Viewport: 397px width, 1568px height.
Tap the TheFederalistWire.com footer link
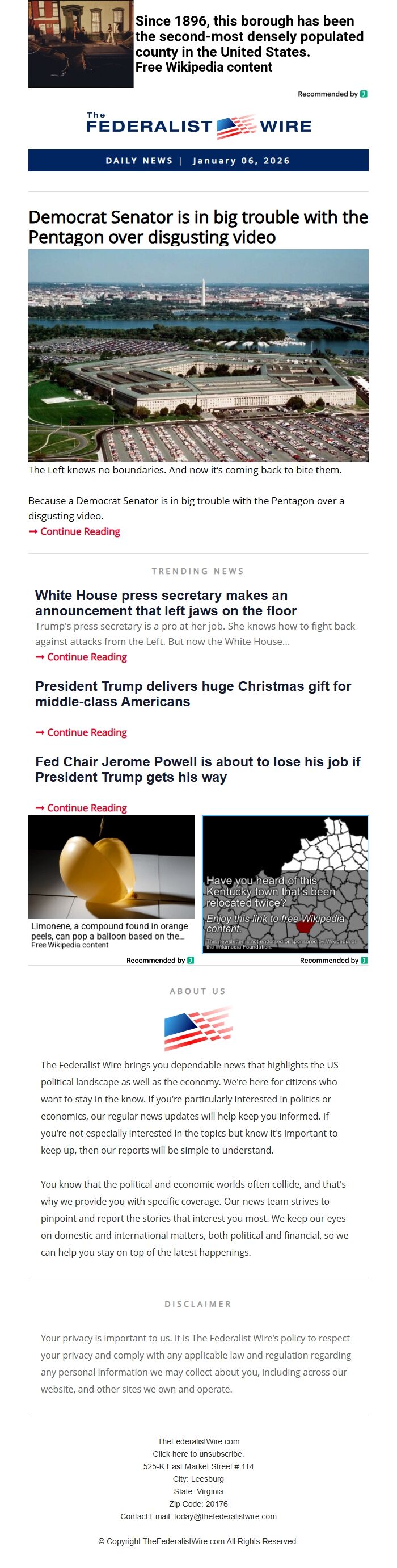click(x=198, y=1441)
